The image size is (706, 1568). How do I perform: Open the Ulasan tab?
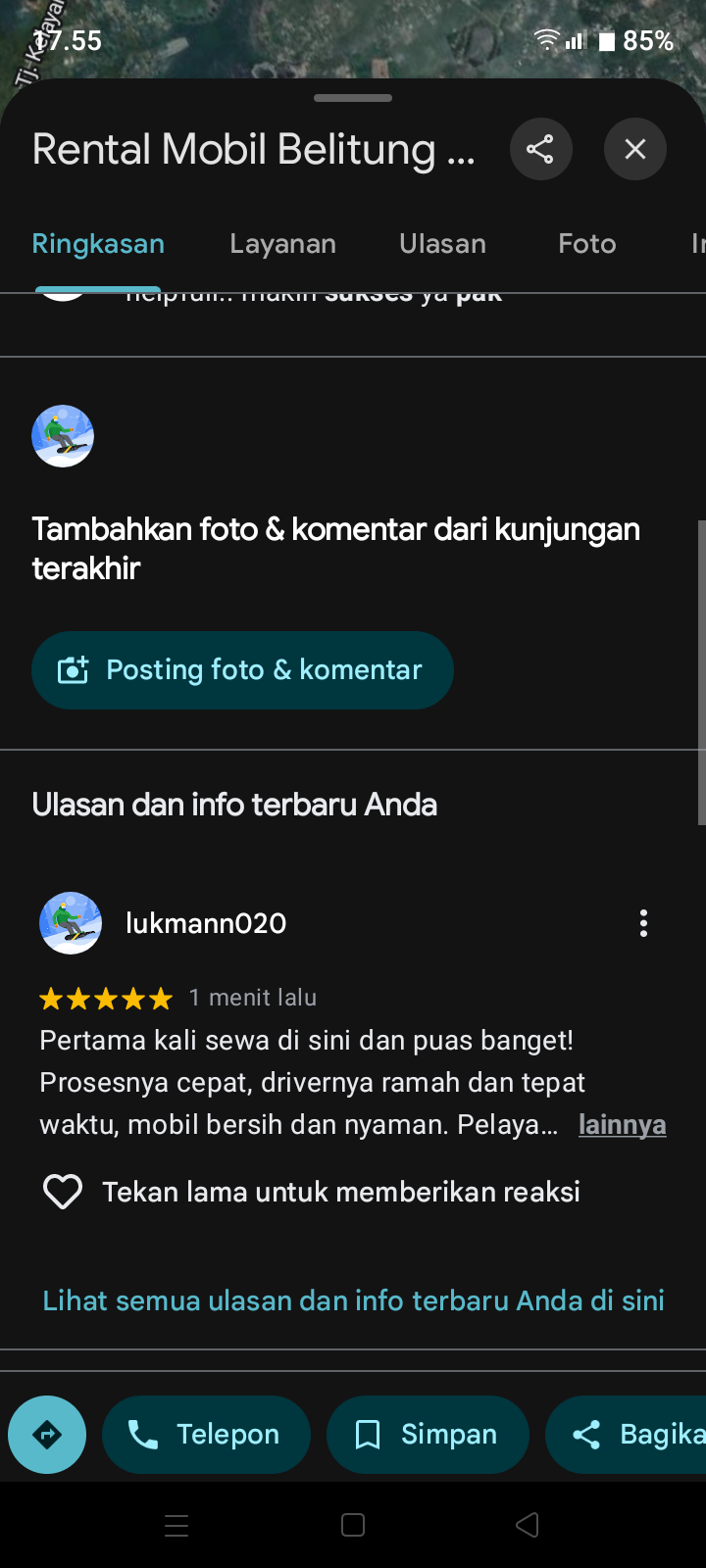point(442,244)
